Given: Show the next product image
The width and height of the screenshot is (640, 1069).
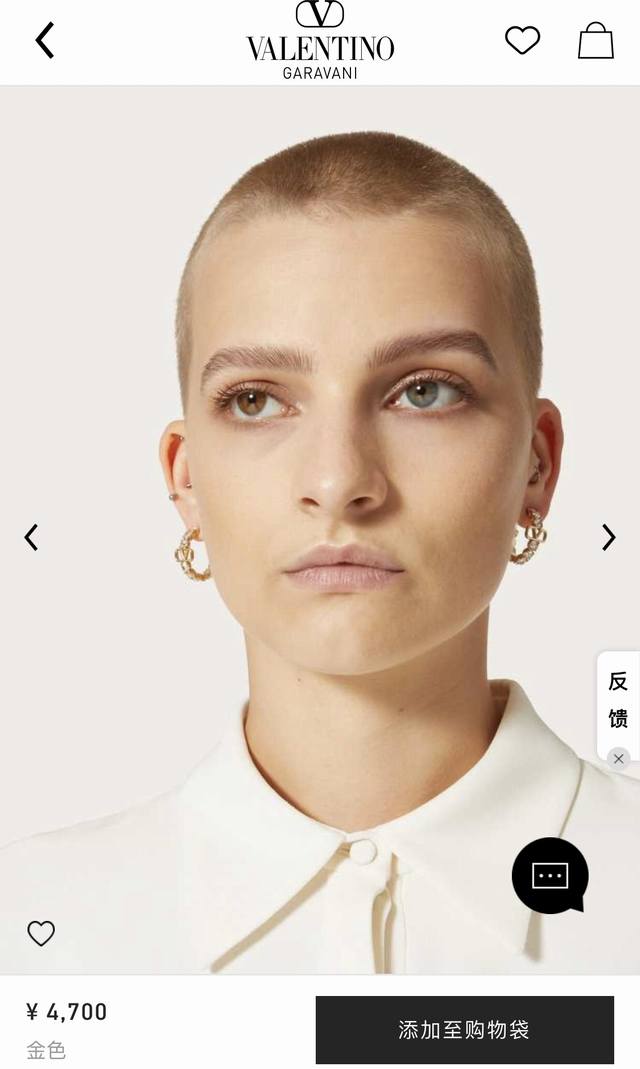Looking at the screenshot, I should pyautogui.click(x=609, y=537).
